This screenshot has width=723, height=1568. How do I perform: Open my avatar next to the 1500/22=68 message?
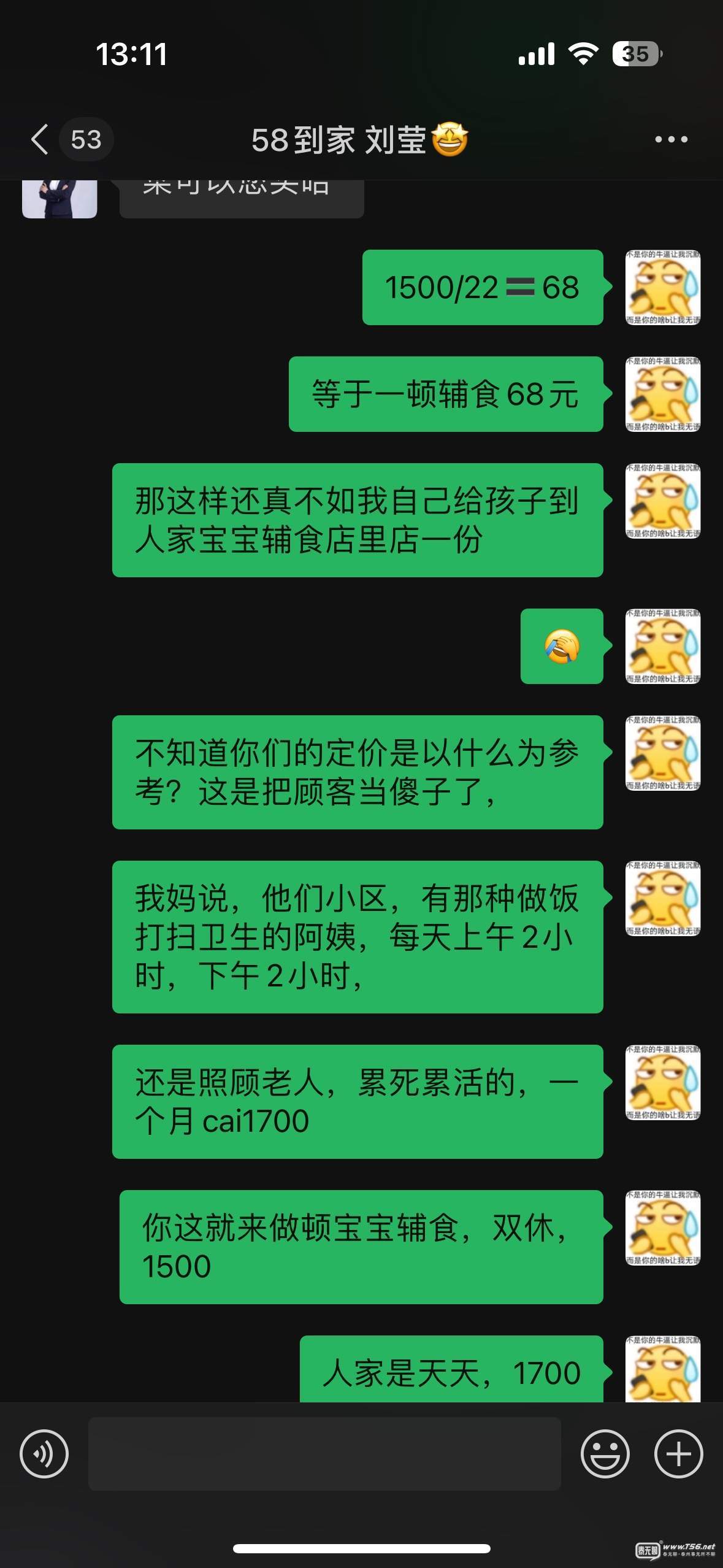pos(663,287)
